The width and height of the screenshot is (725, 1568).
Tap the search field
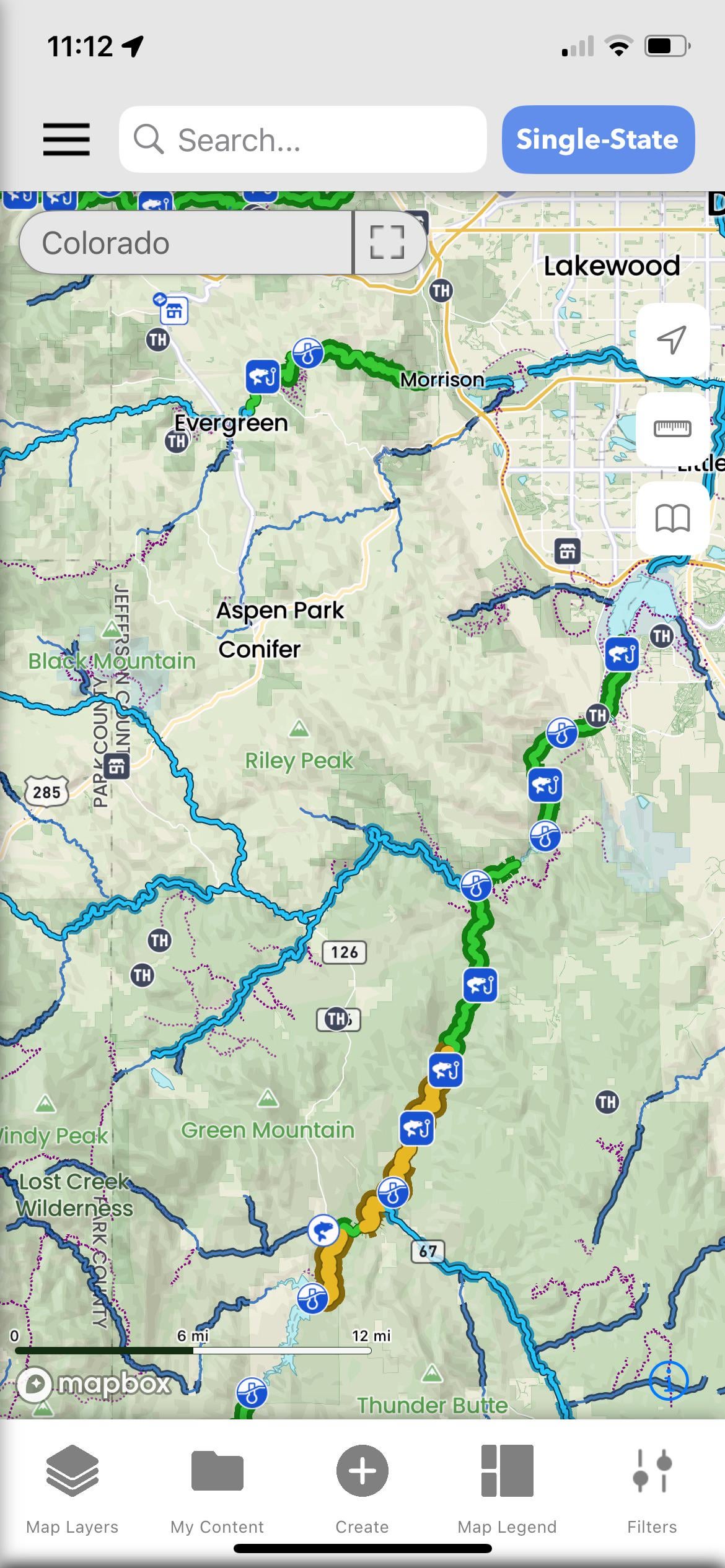tap(302, 139)
